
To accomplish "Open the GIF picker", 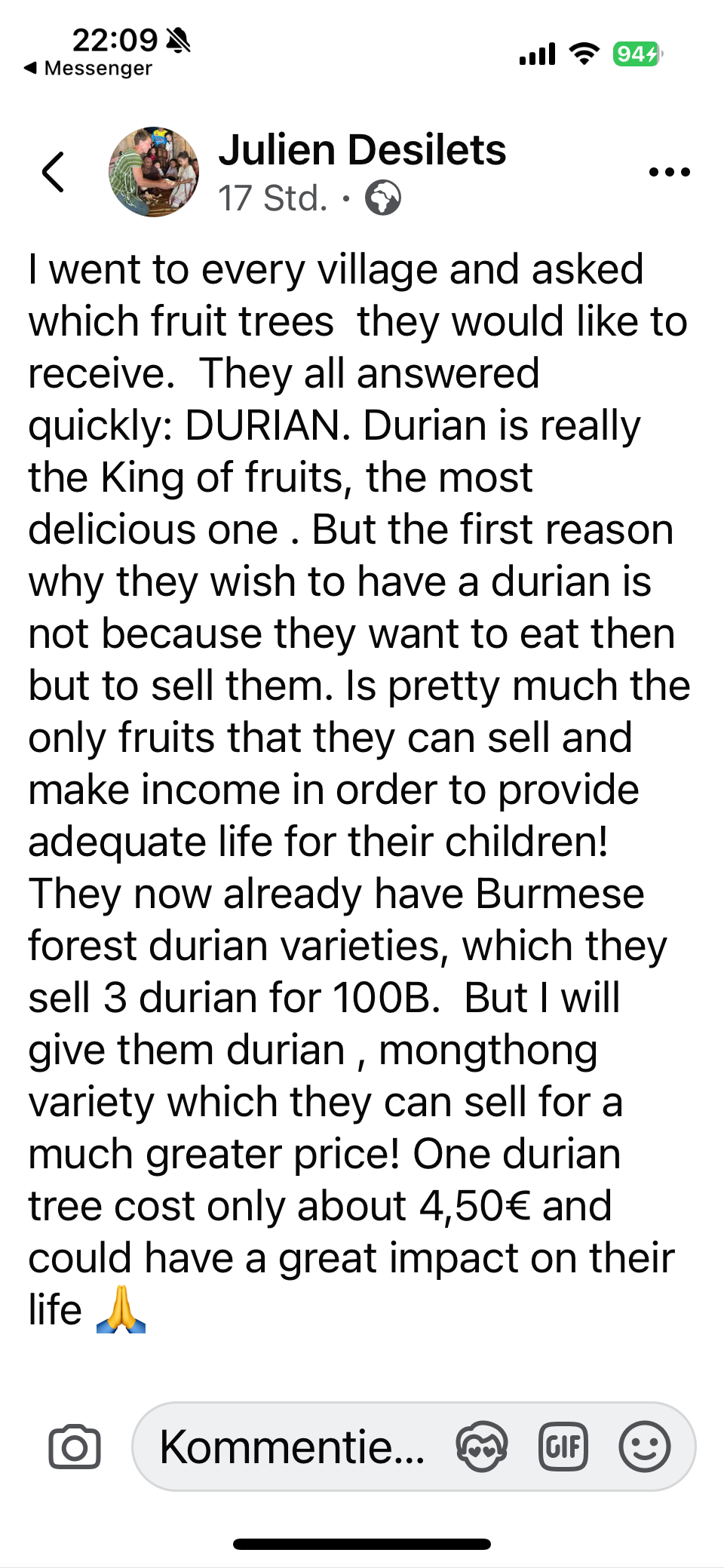I will click(563, 1447).
